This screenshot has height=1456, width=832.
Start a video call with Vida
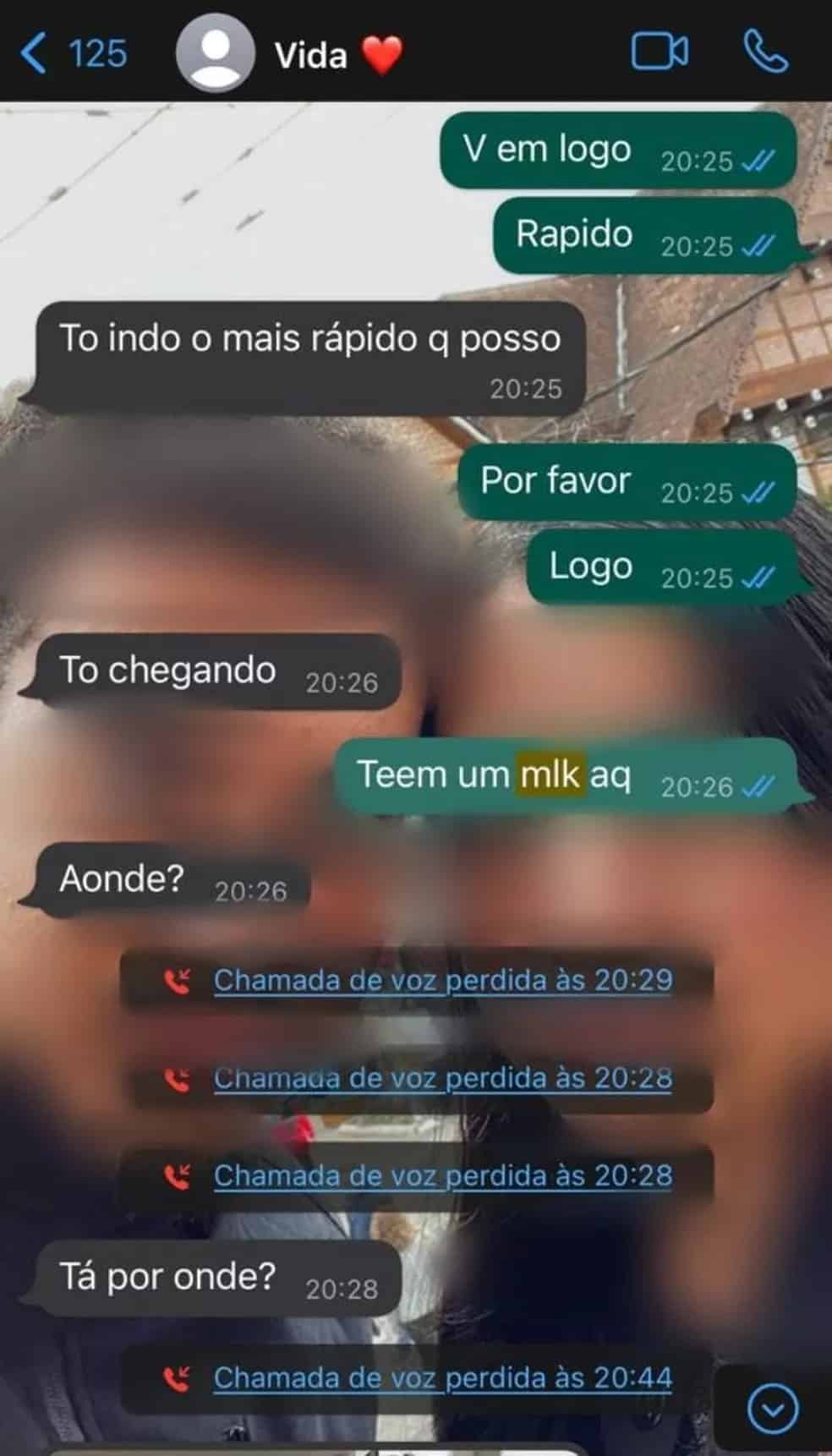(660, 52)
